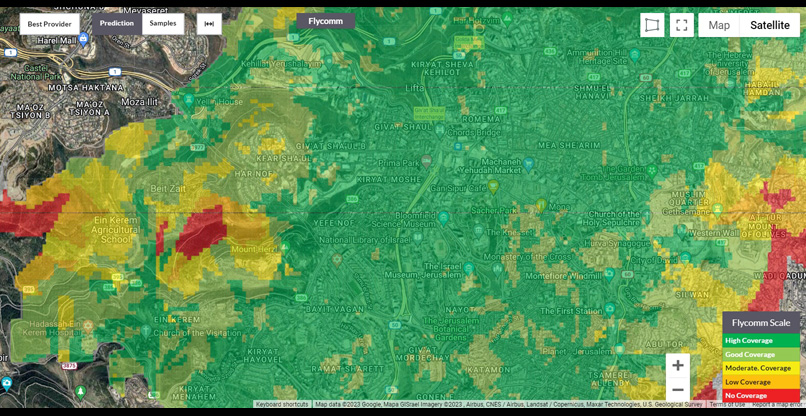Activate the draw area shape tool
806x416 pixels.
[652, 25]
